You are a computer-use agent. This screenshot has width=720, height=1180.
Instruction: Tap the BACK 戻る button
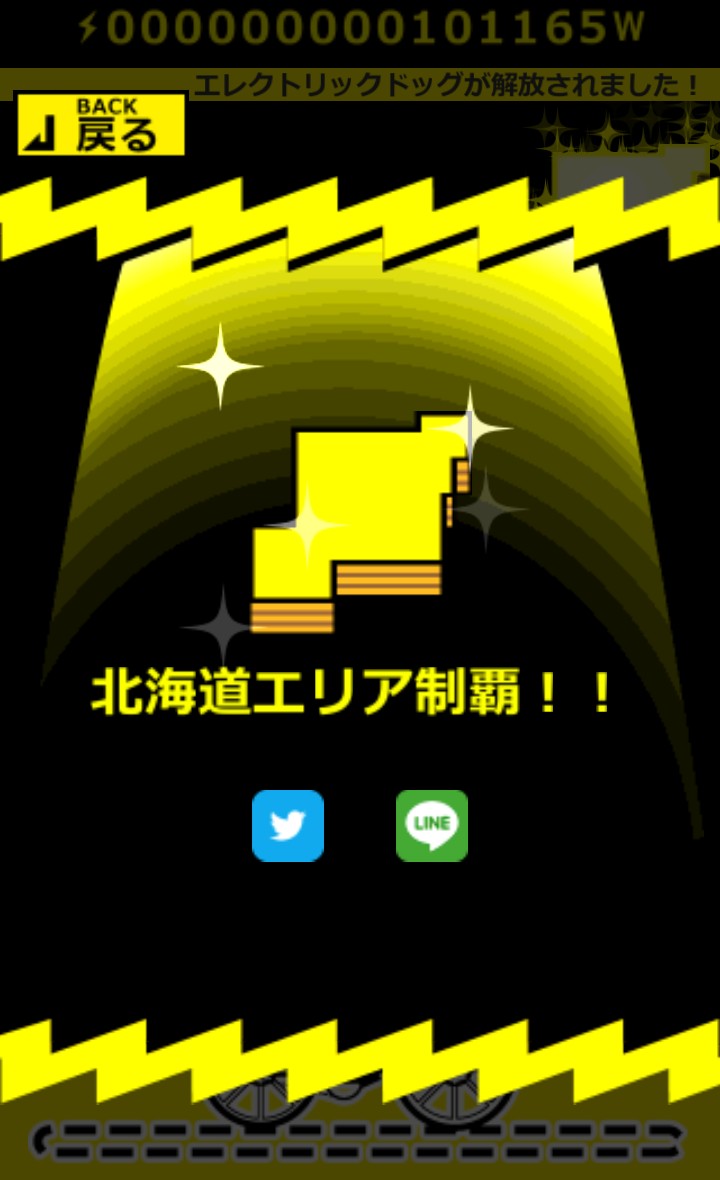pyautogui.click(x=101, y=125)
